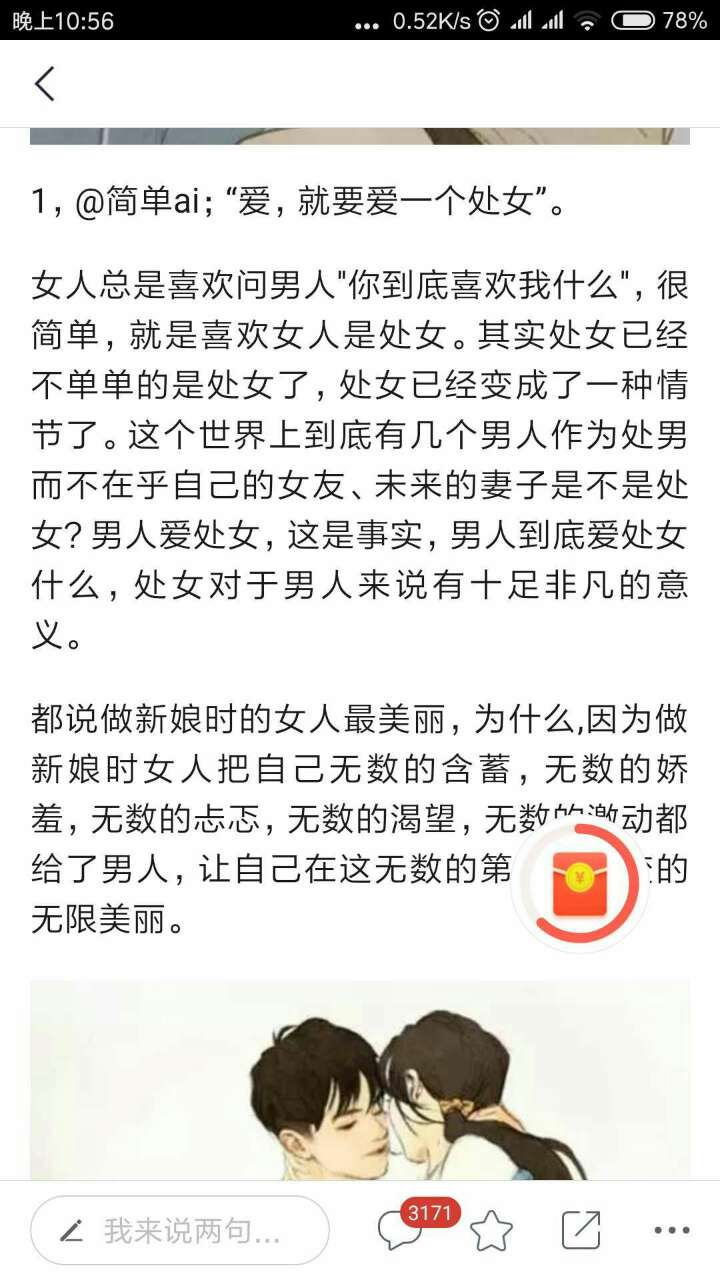Open the three-dot overflow menu
The image size is (720, 1280).
[671, 1230]
